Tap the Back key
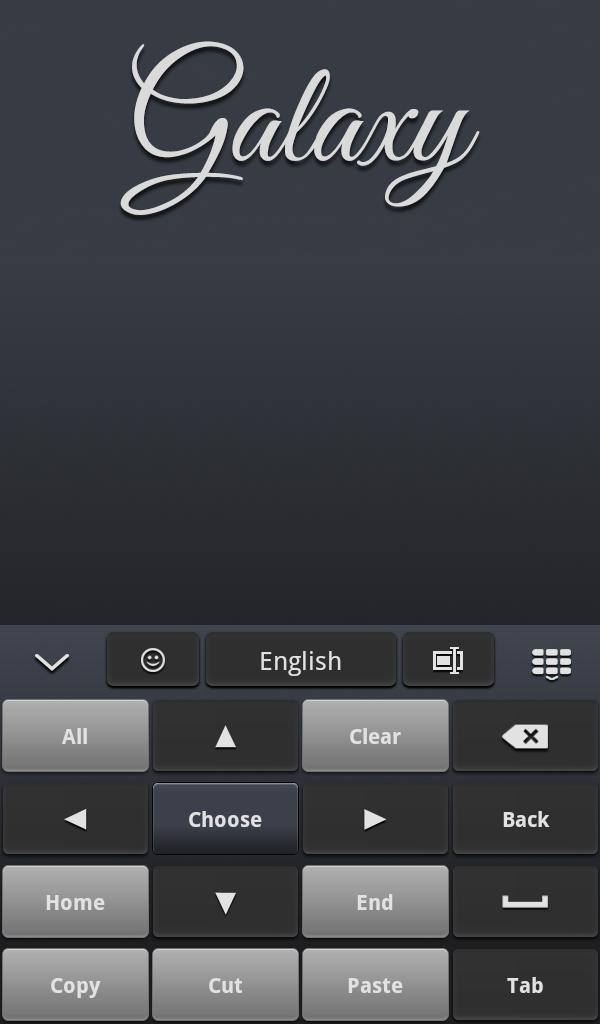The image size is (600, 1024). point(525,819)
